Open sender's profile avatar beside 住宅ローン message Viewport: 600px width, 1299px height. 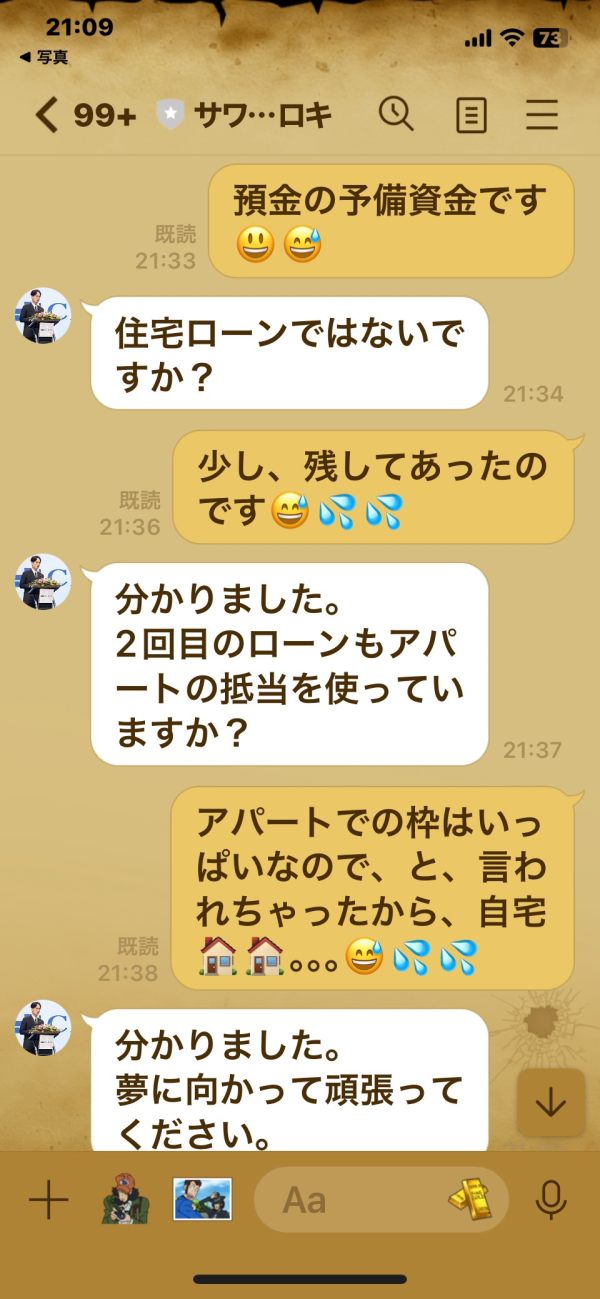[43, 316]
